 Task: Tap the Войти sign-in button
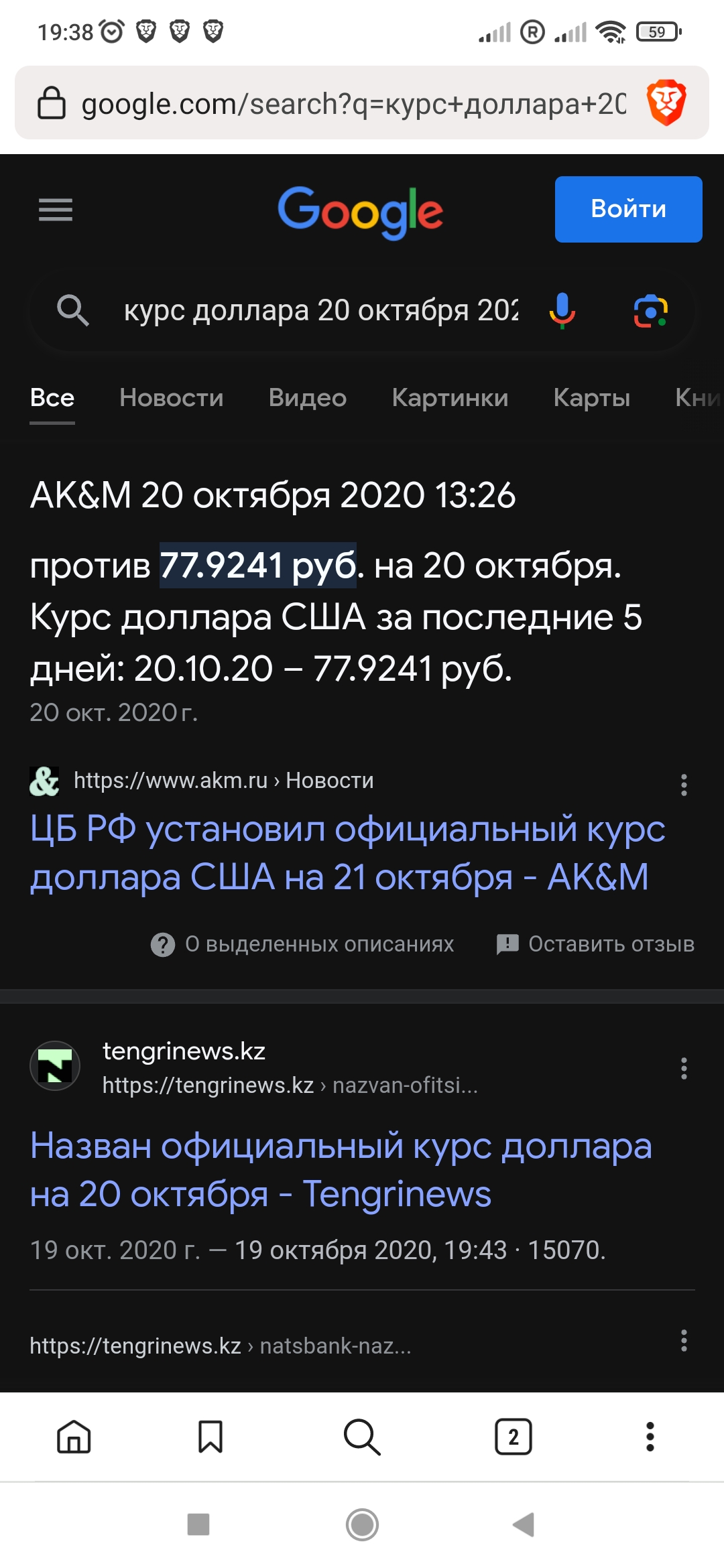click(x=628, y=209)
